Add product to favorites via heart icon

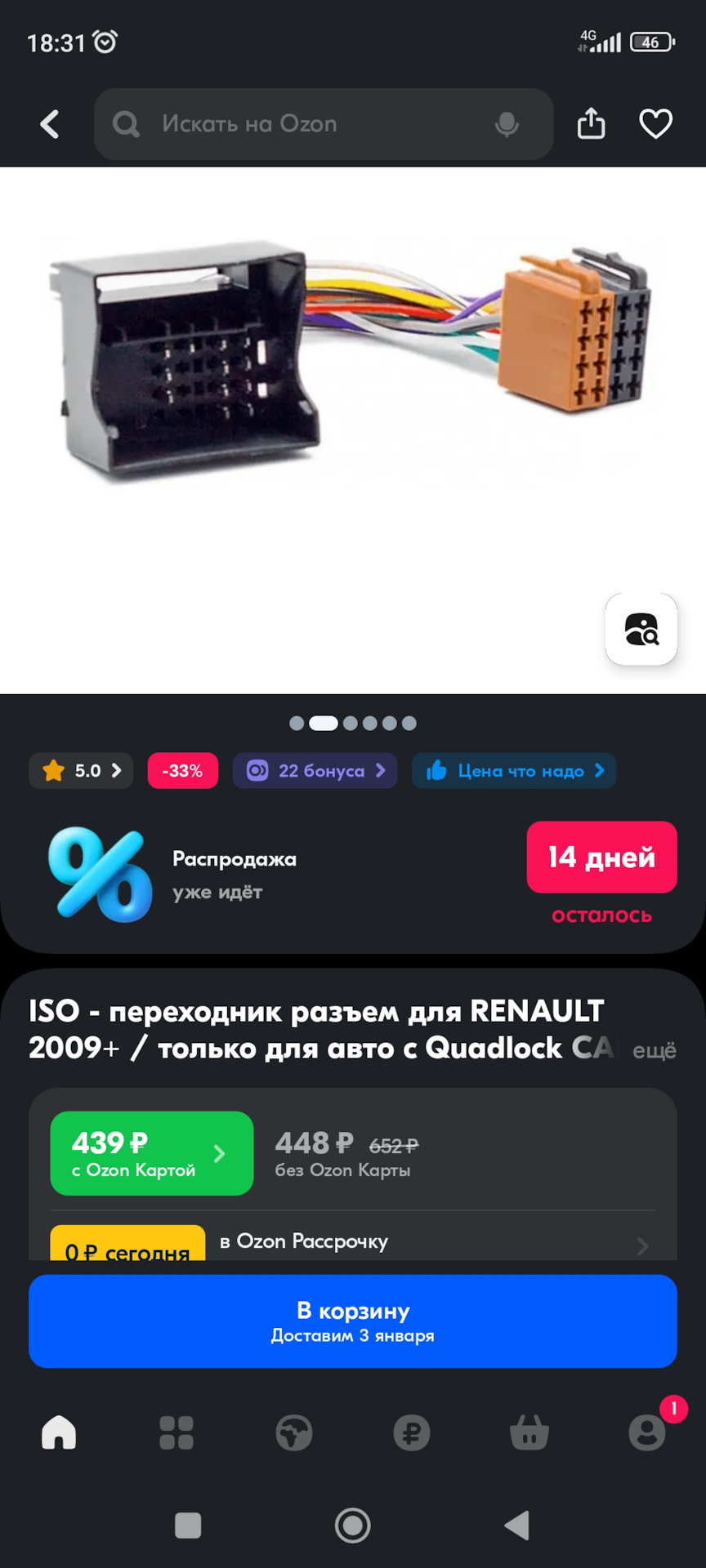tap(655, 123)
